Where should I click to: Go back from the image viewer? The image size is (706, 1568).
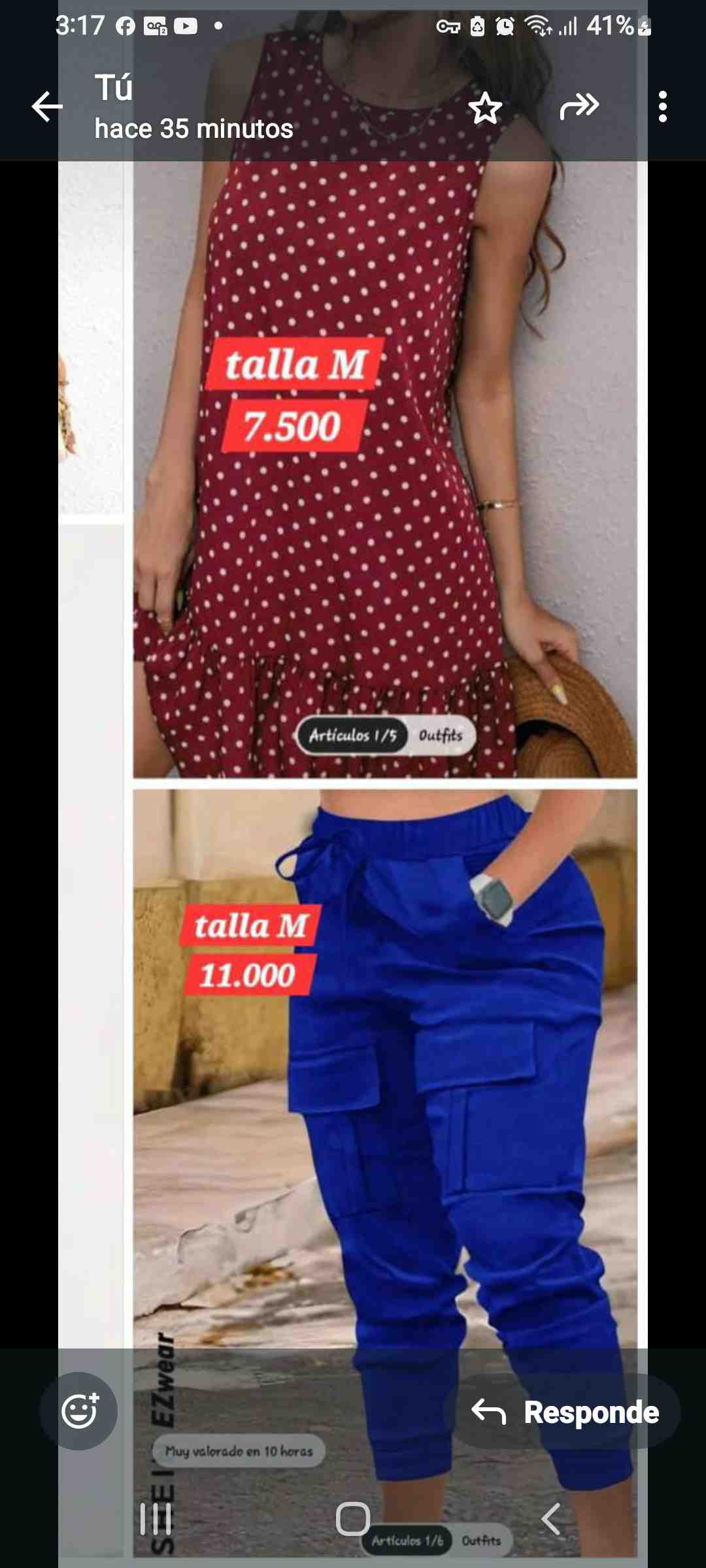click(x=47, y=106)
